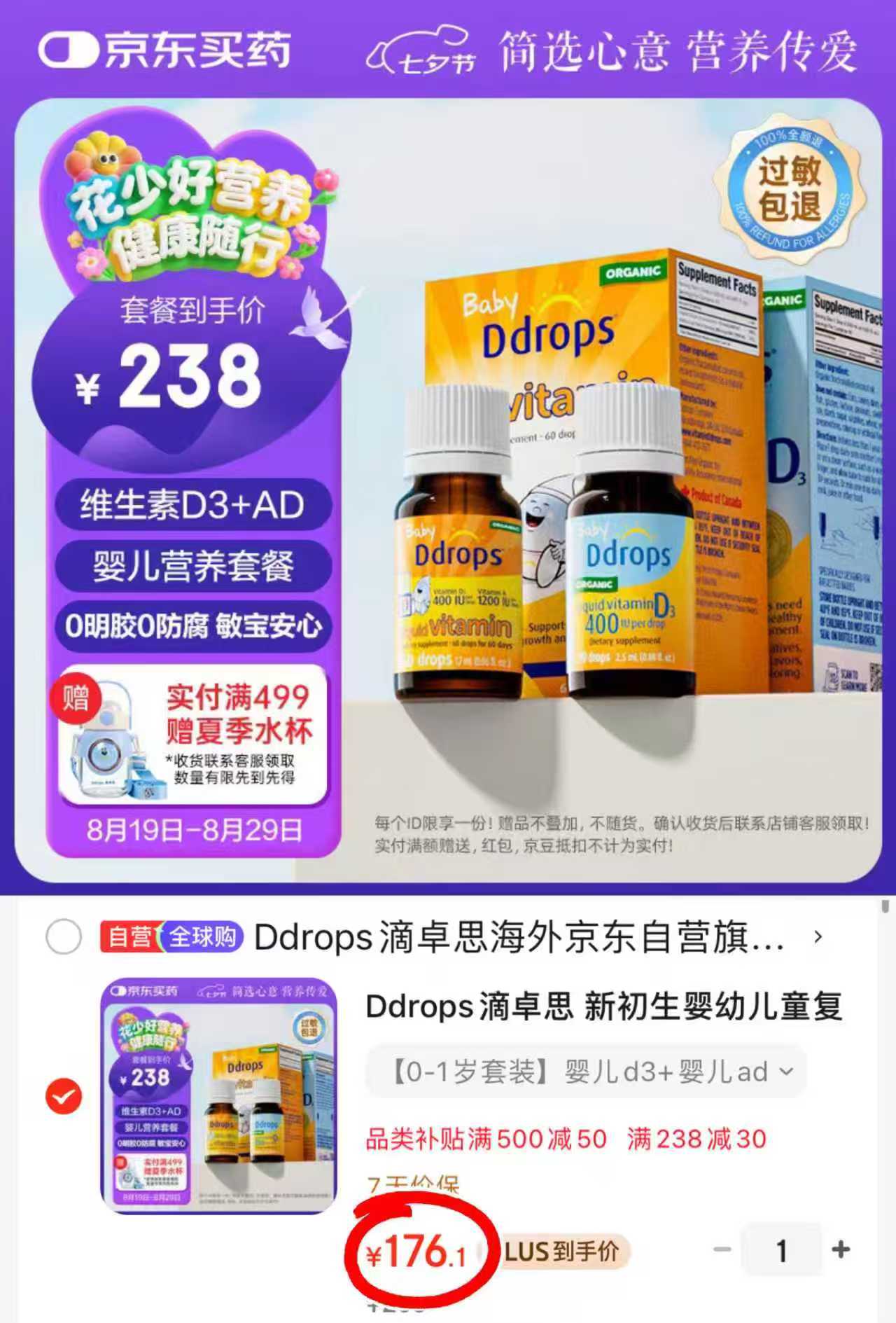This screenshot has height=1323, width=896.
Task: Click the quantity field showing 1
Action: pyautogui.click(x=782, y=1251)
